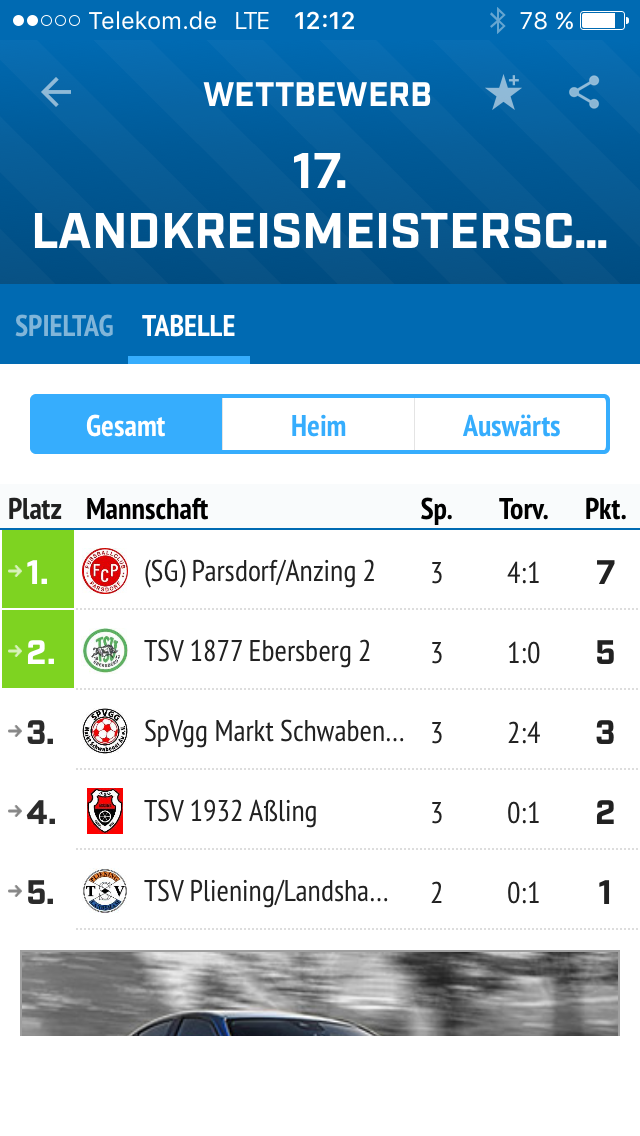Open TSV 1877 Ebersberg 2 row
Screen dimensions: 640x1136
click(x=320, y=651)
